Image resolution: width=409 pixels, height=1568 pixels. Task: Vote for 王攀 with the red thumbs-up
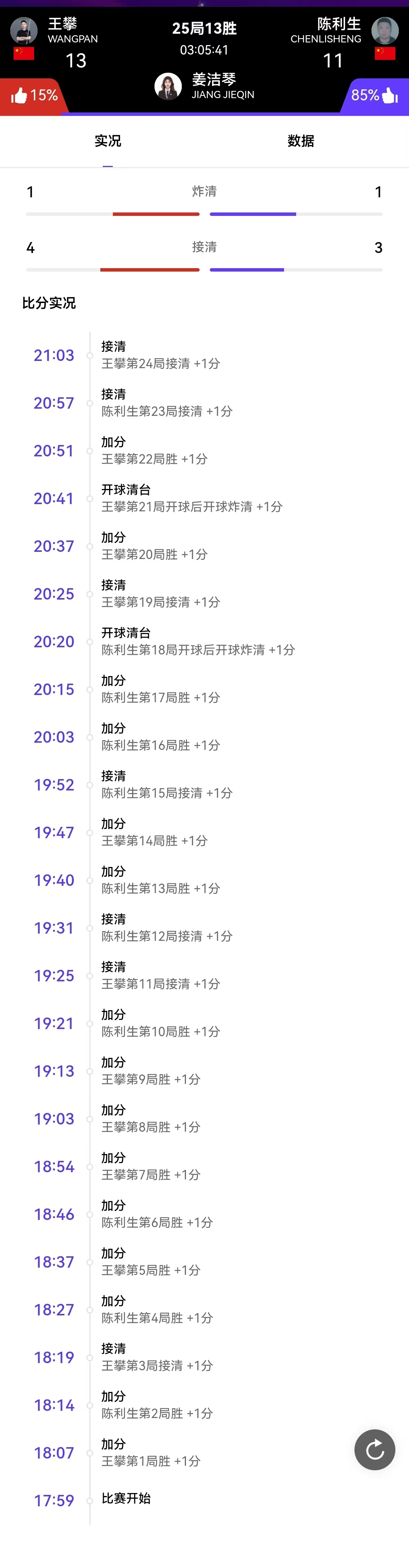click(20, 95)
